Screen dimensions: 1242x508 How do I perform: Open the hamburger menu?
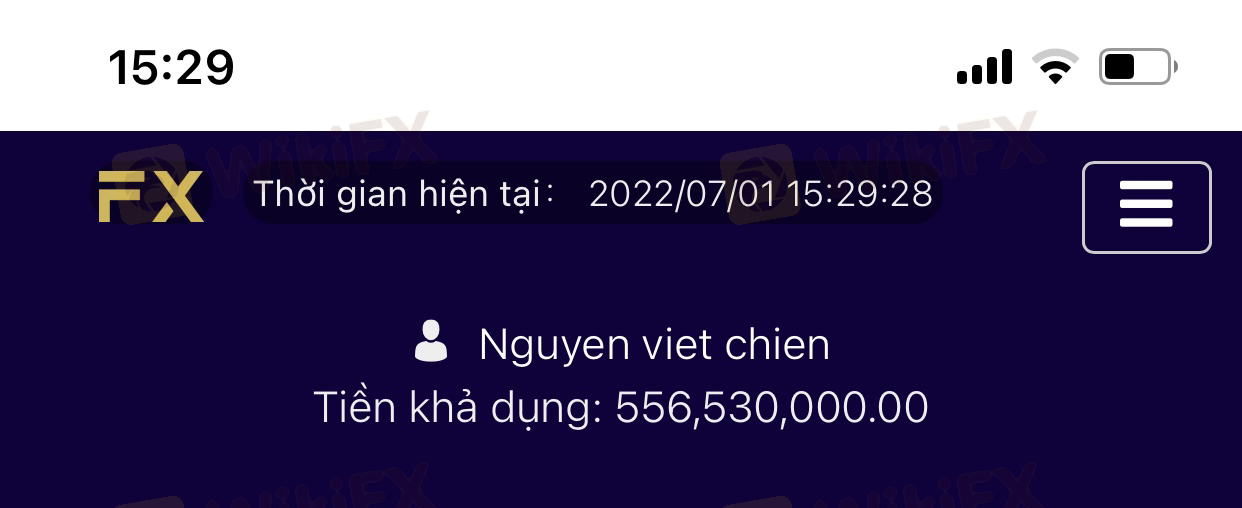pos(1146,207)
